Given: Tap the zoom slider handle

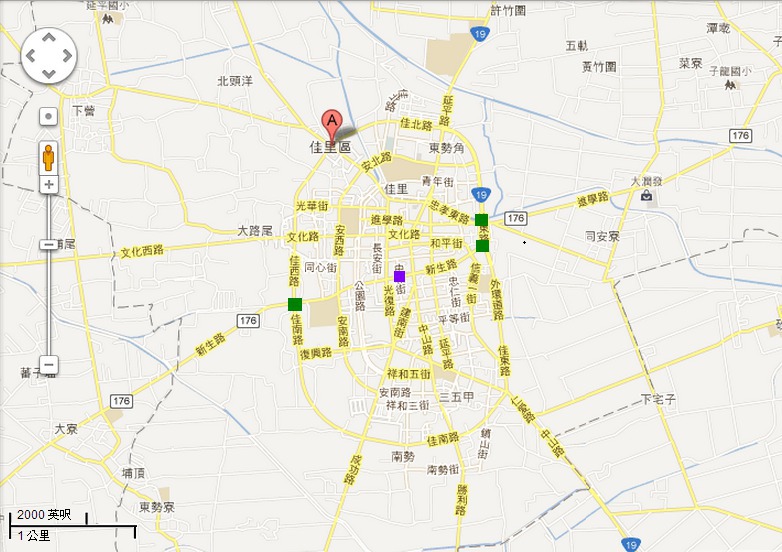Looking at the screenshot, I should point(48,244).
